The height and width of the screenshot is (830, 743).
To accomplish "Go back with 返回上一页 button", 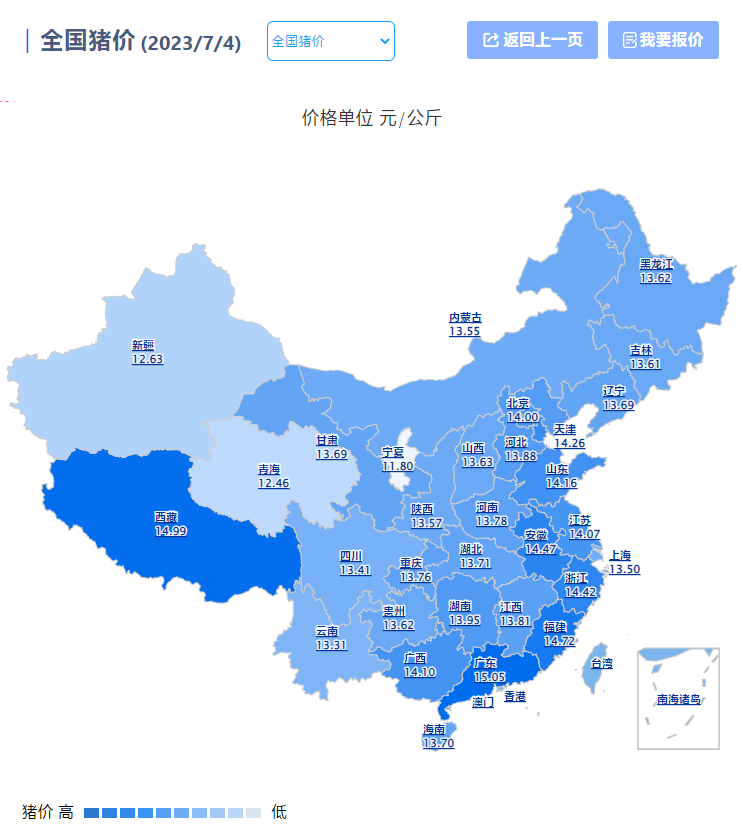I will (x=532, y=40).
